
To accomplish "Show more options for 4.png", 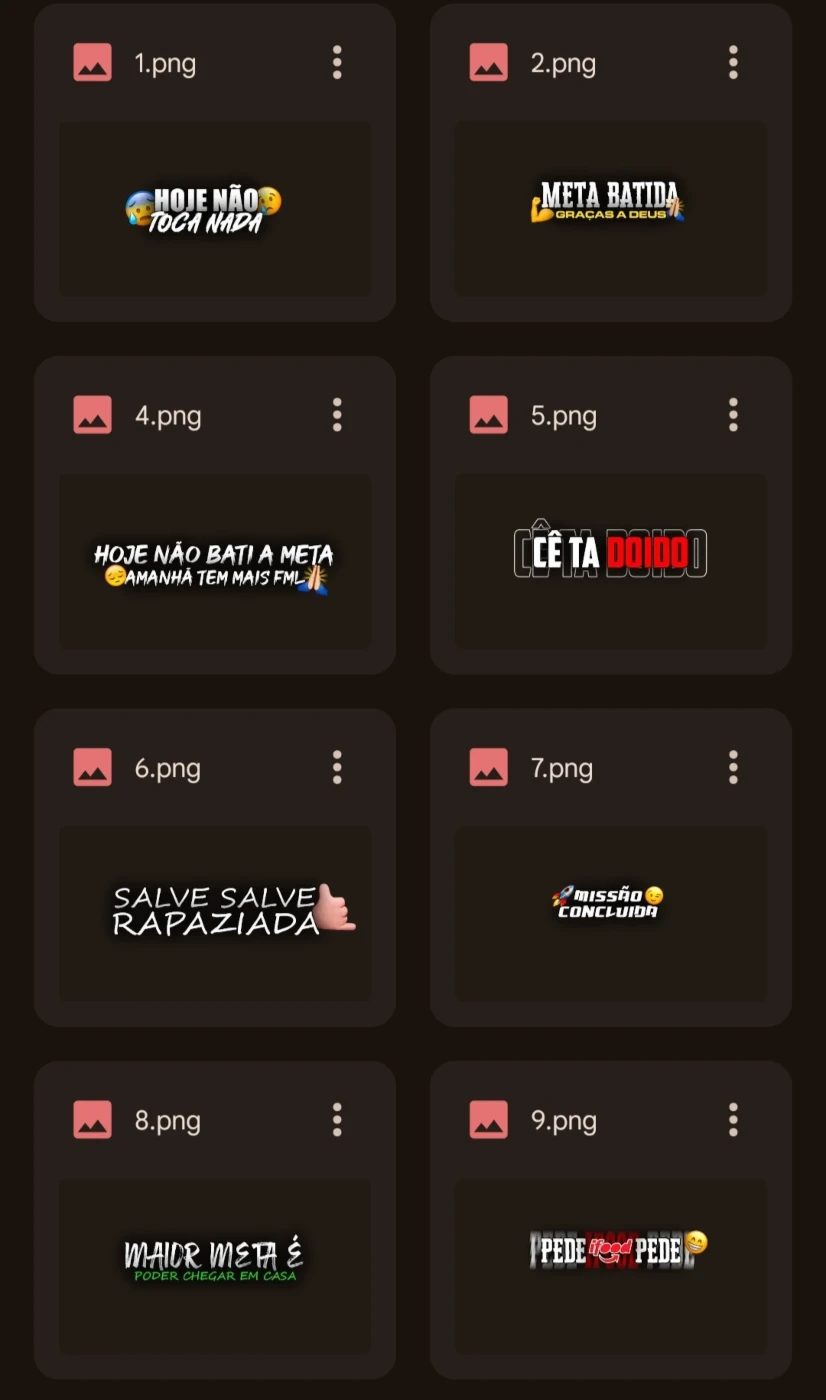I will pos(337,415).
